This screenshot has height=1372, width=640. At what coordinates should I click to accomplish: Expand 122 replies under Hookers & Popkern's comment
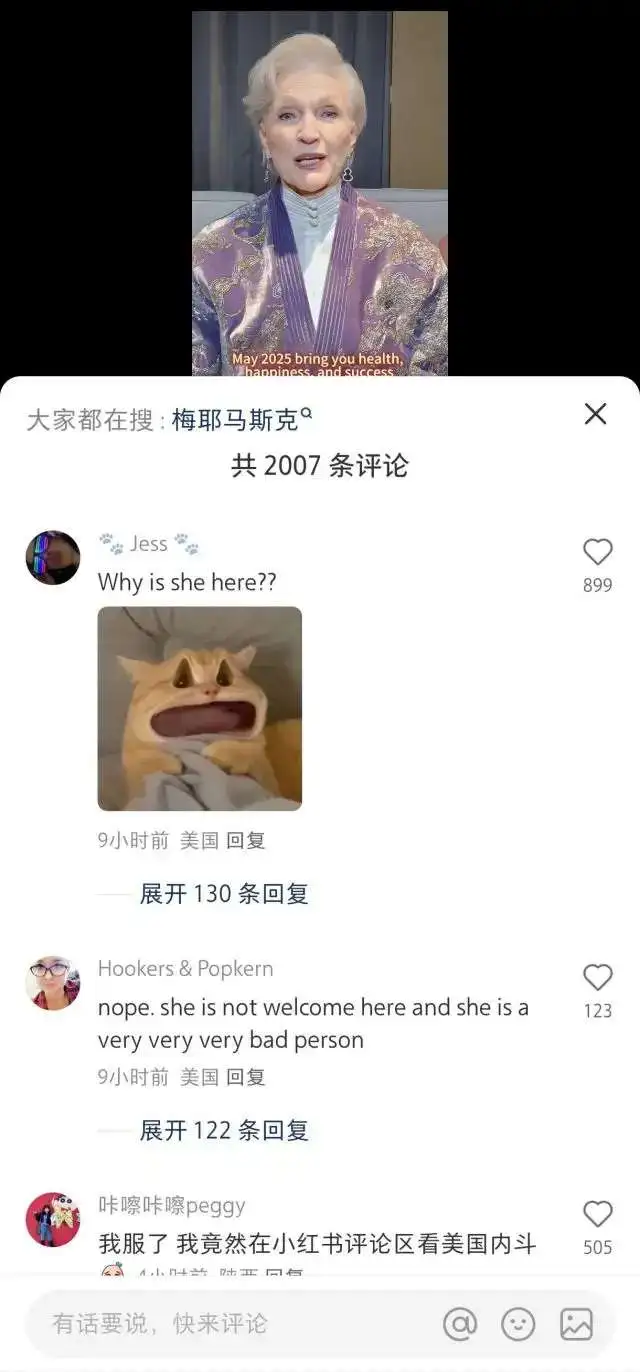click(x=223, y=1130)
